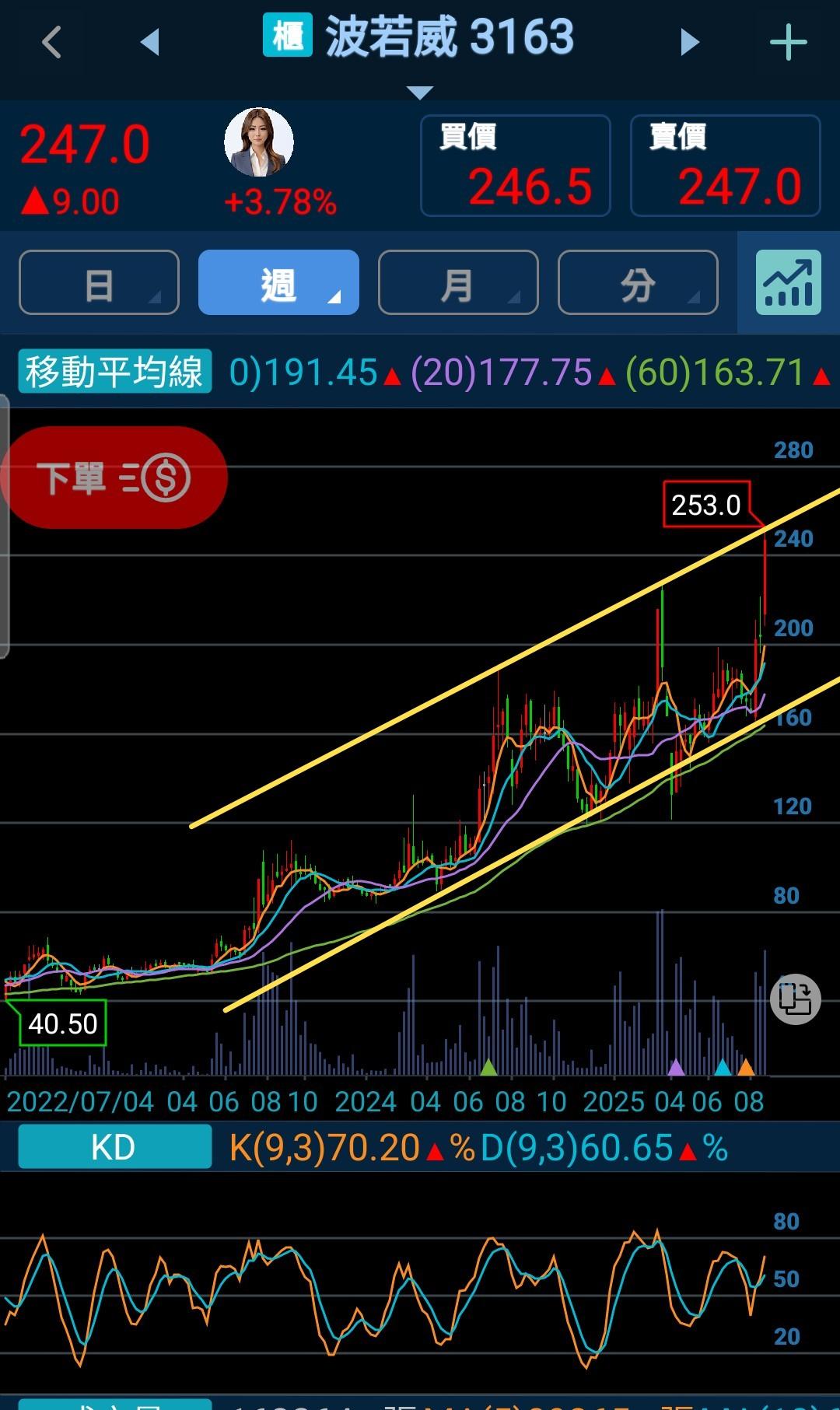
Task: Tap the 賣價 247.0 price box
Action: tap(725, 166)
